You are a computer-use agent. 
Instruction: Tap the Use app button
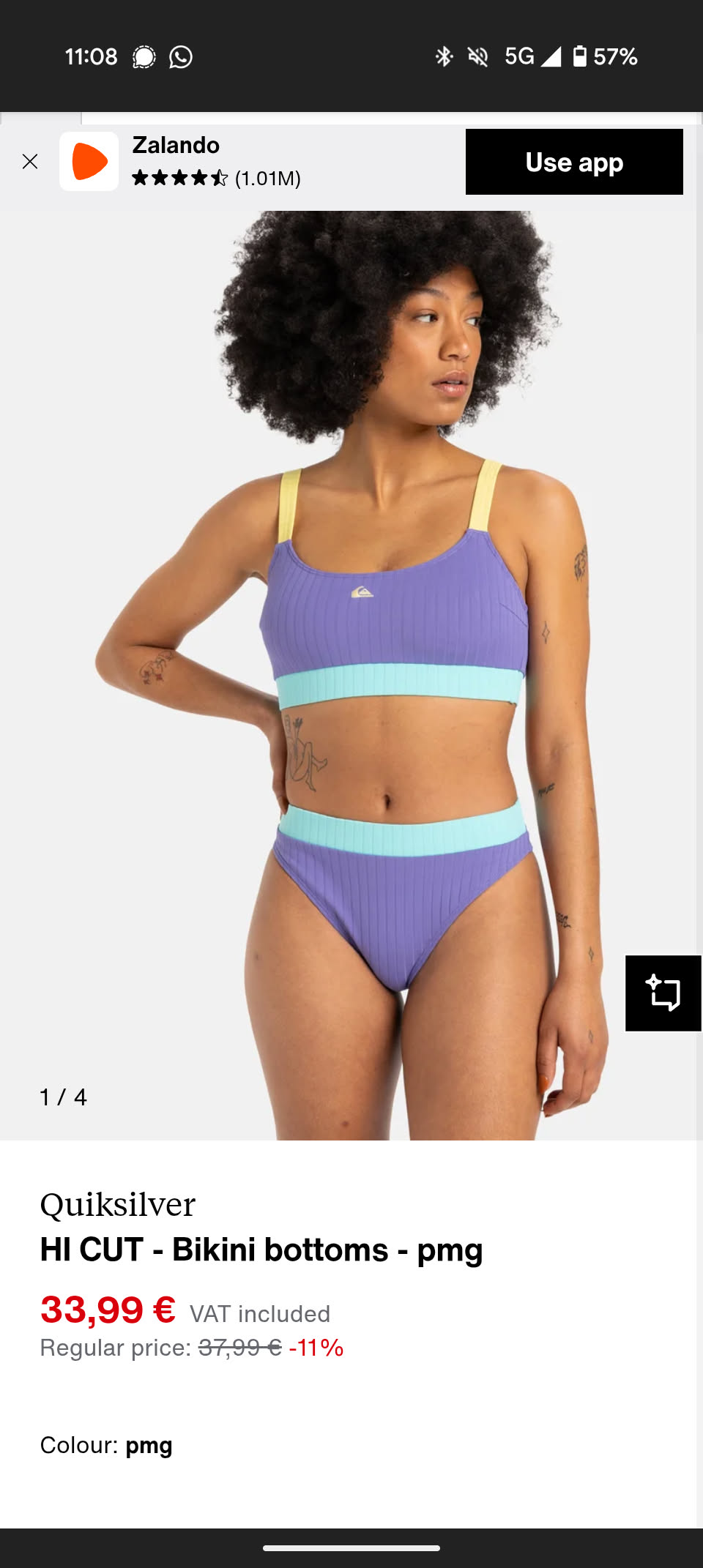coord(573,162)
